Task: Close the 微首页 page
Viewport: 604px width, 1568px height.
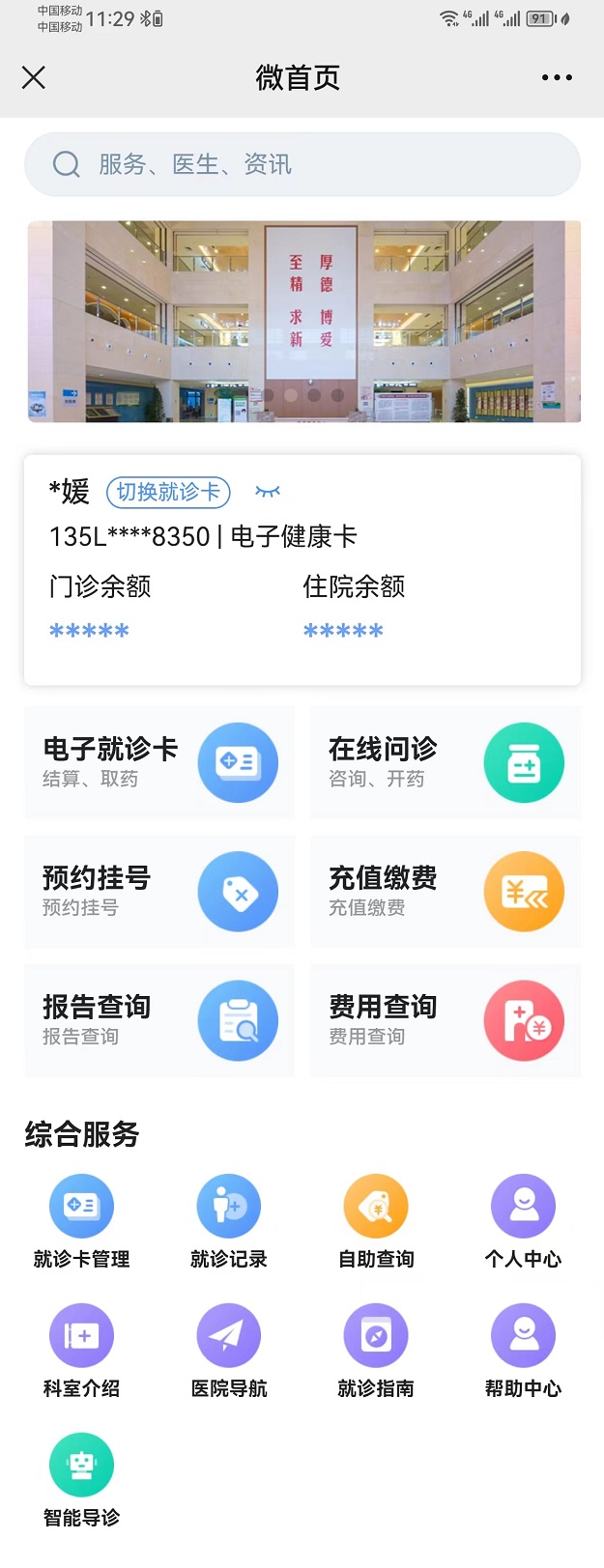Action: pyautogui.click(x=34, y=77)
